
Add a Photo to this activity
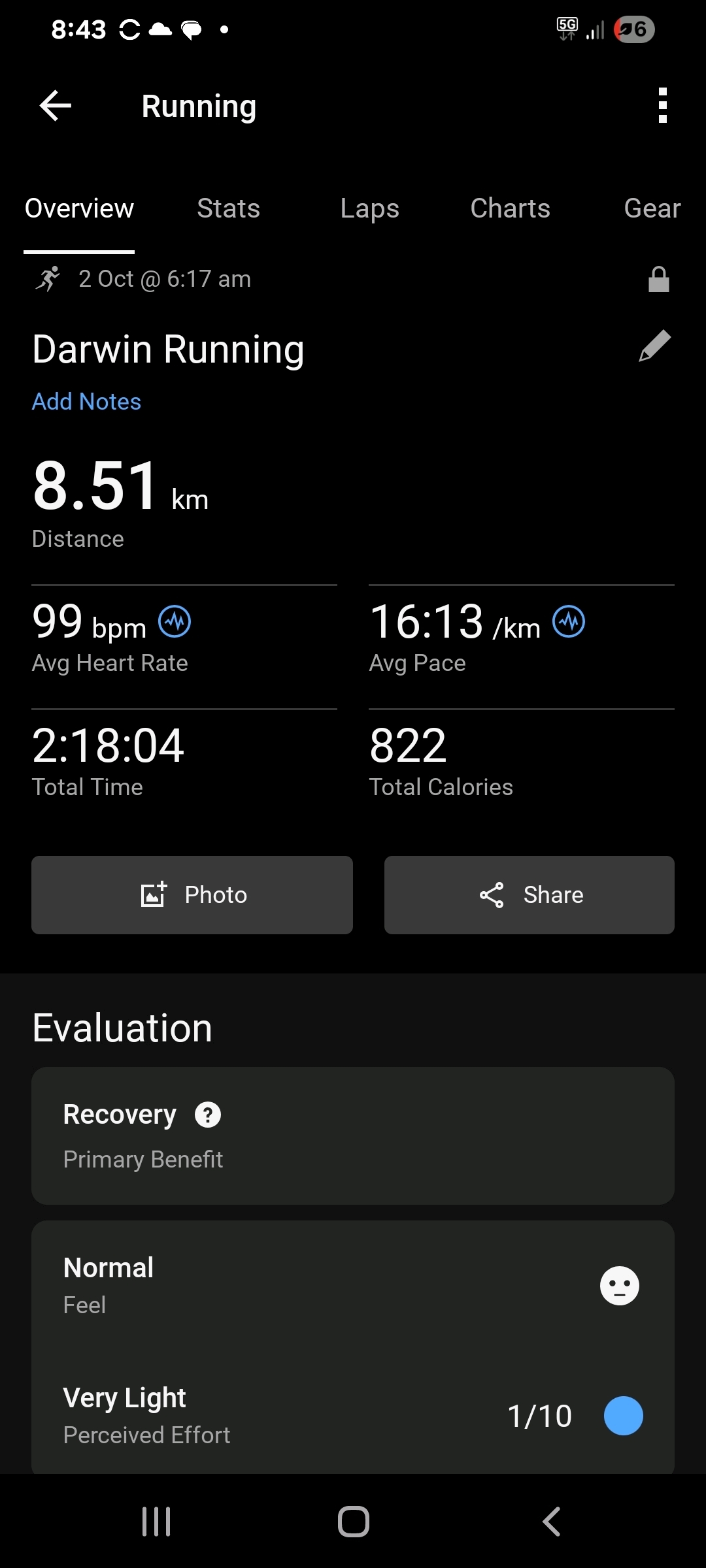[x=192, y=895]
